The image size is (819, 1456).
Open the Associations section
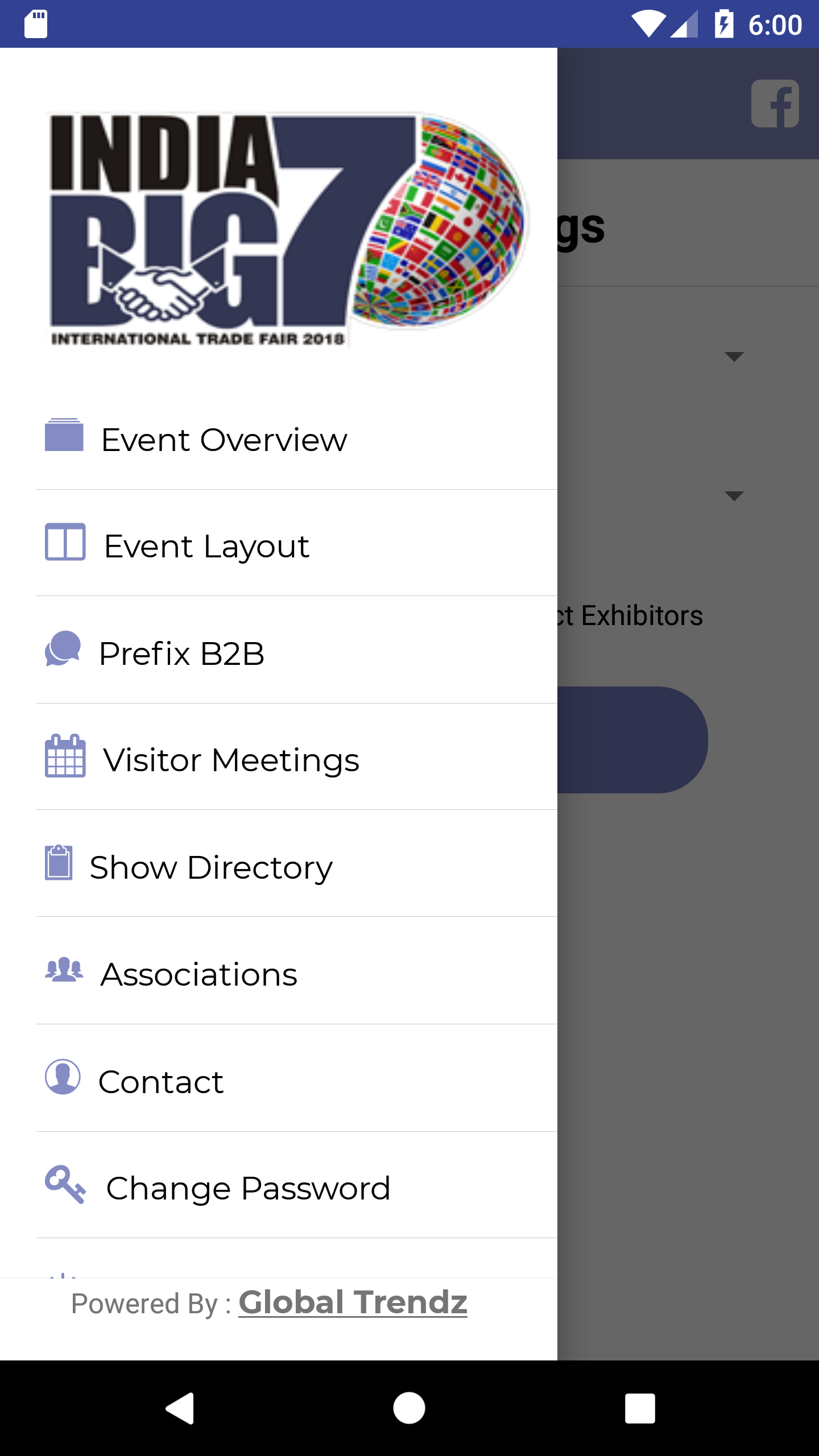pyautogui.click(x=199, y=974)
